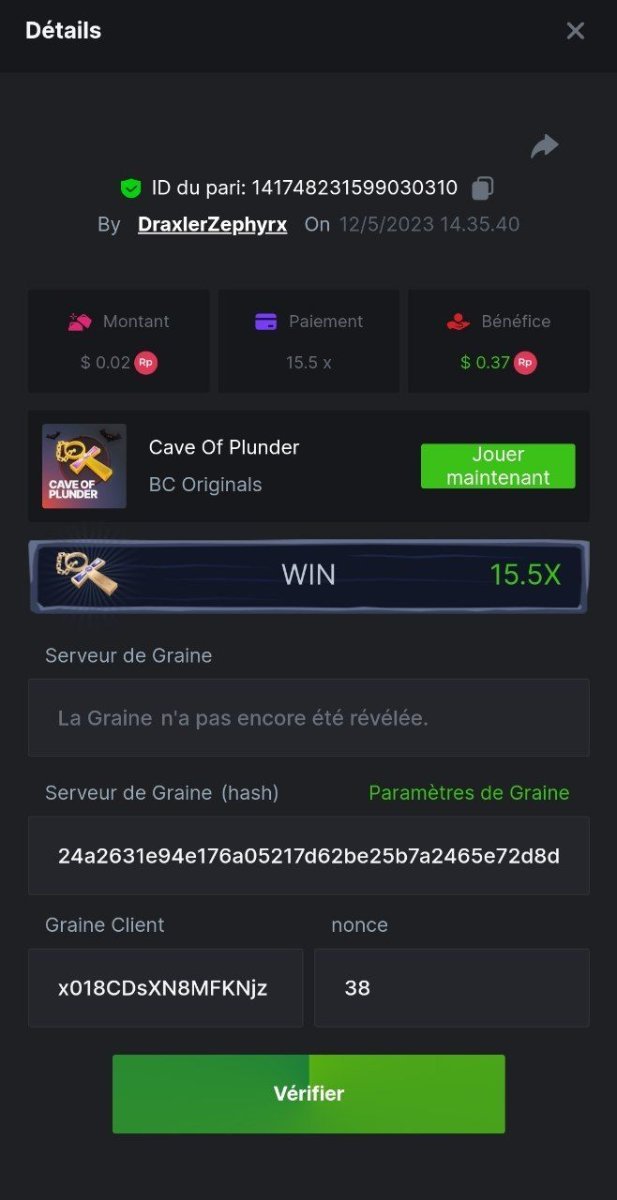Close the Détails dialog
617x1200 pixels.
(575, 31)
